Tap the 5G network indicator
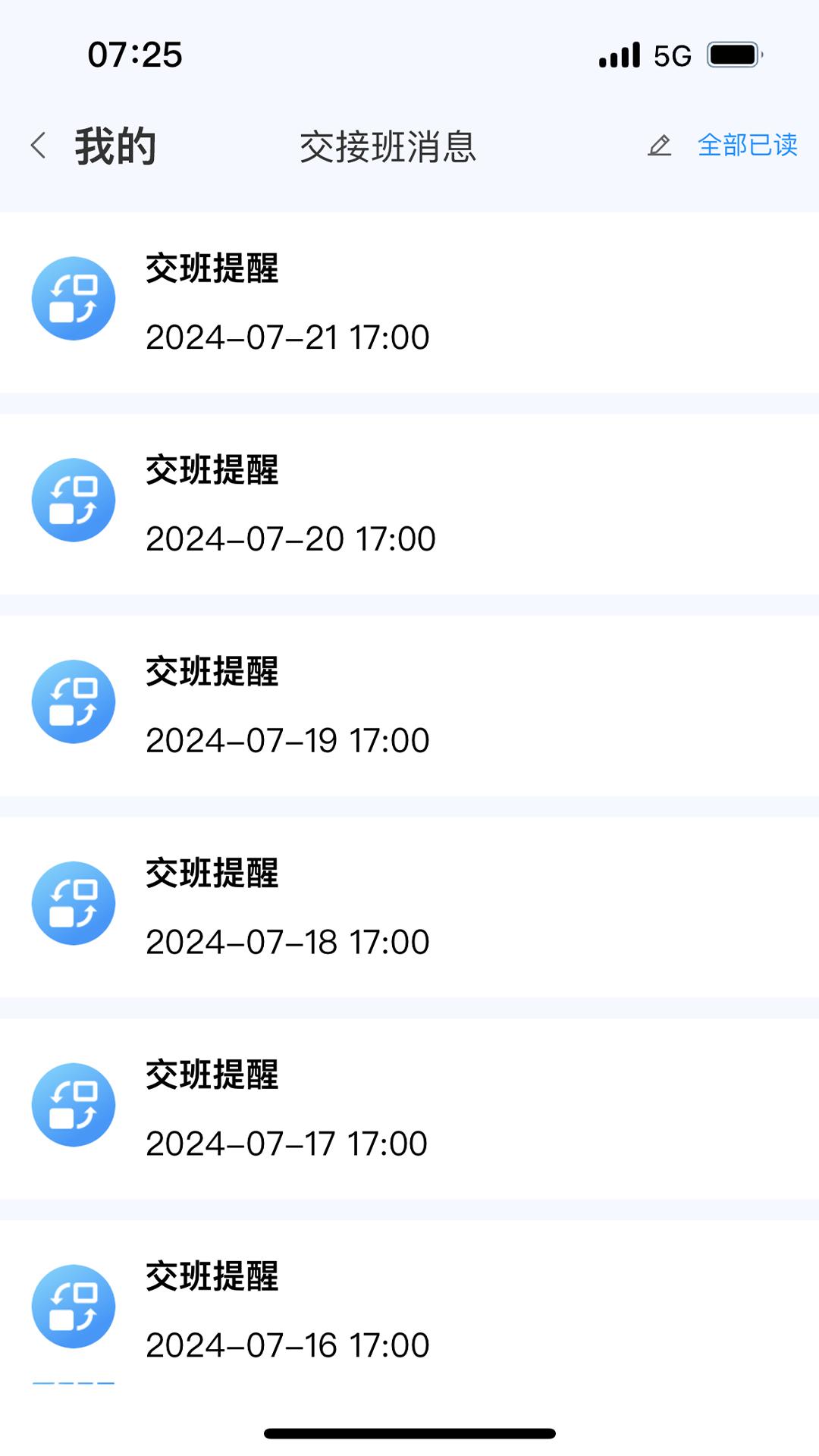This screenshot has width=819, height=1456. pos(670,54)
